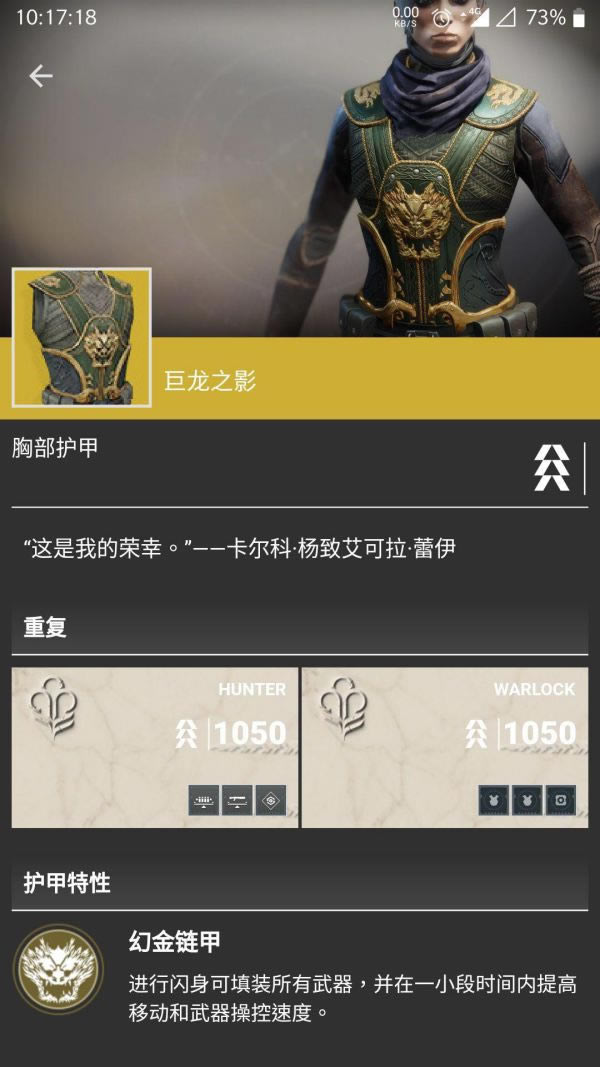Viewport: 600px width, 1067px height.
Task: Open the HUNTER duplicate armor card
Action: tap(155, 747)
